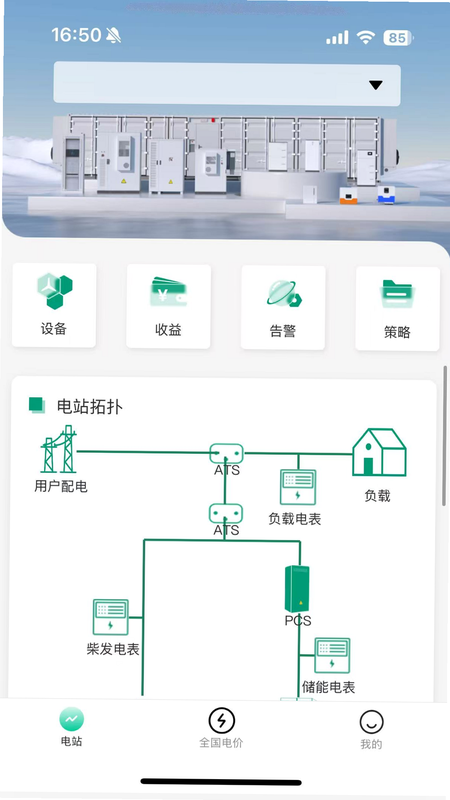
Task: Tap the 储能电表 meter icon
Action: [332, 655]
